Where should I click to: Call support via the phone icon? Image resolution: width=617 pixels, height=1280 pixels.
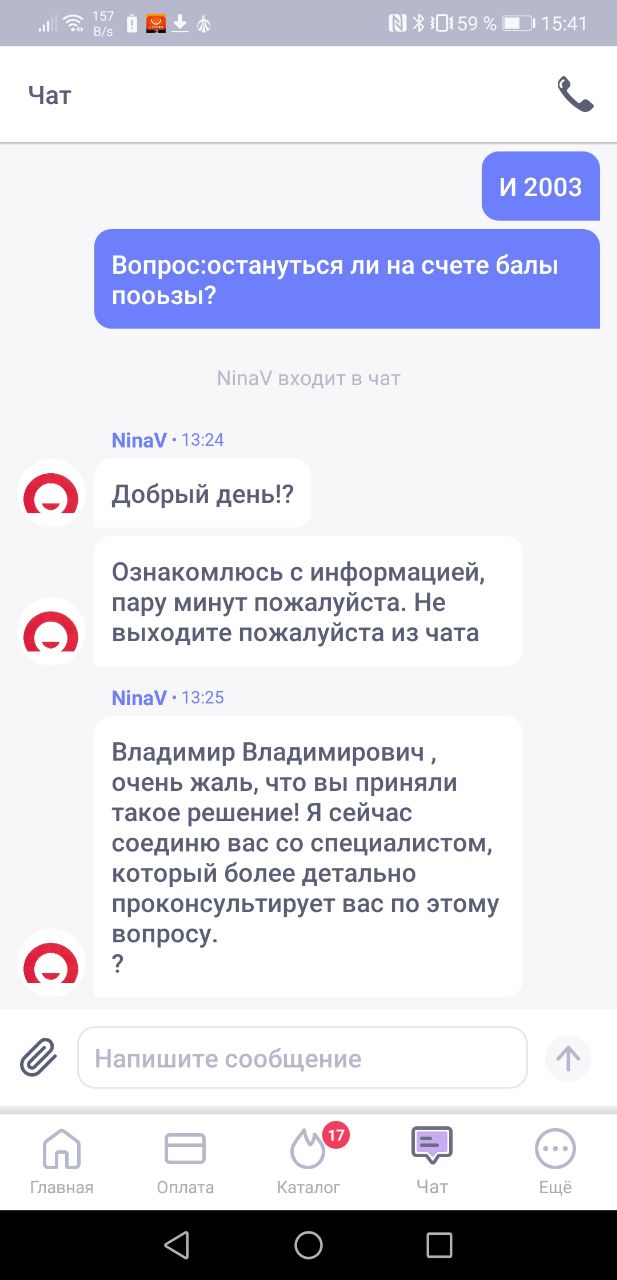point(575,95)
